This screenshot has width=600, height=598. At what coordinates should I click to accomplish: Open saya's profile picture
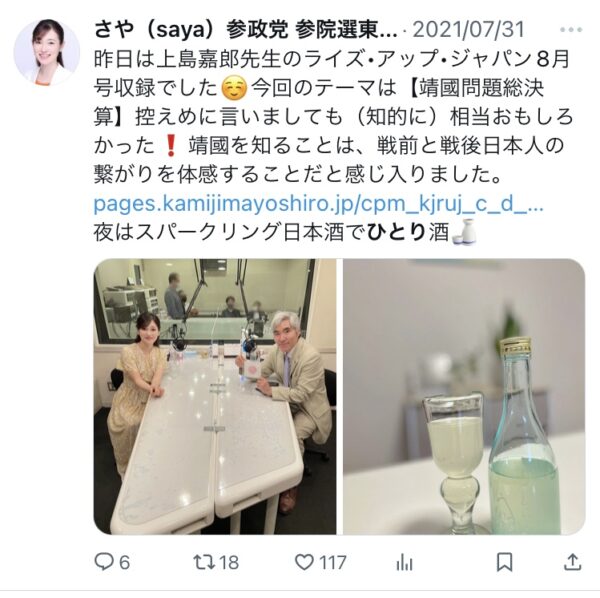[x=47, y=51]
